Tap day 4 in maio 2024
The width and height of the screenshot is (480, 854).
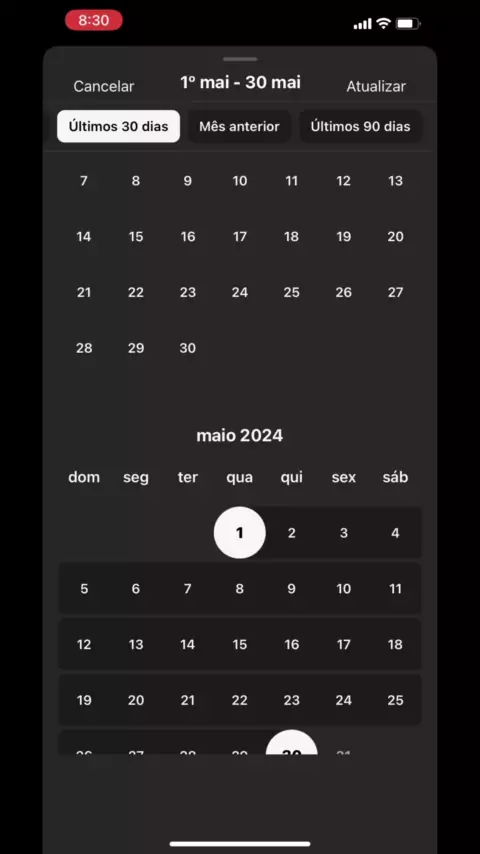point(395,533)
